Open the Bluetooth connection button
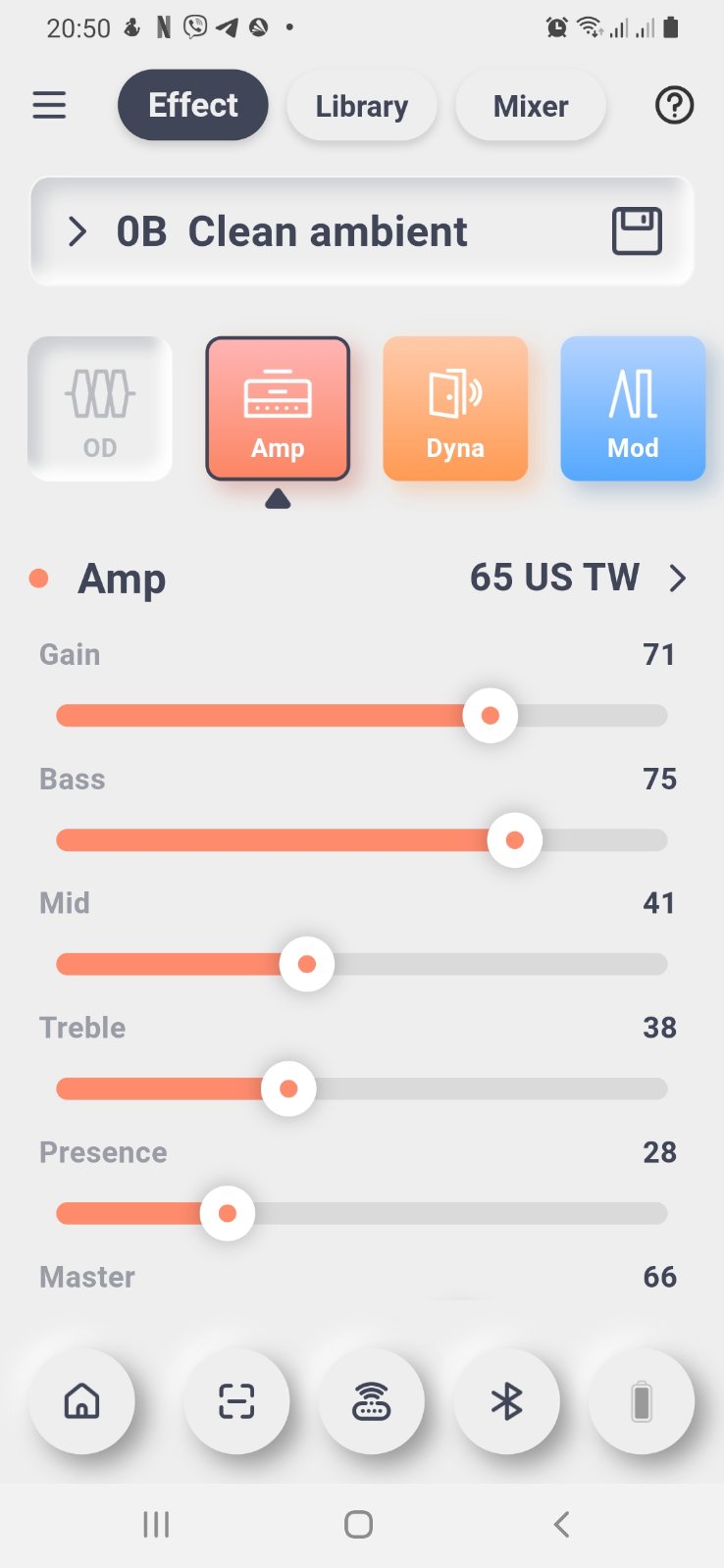Image resolution: width=724 pixels, height=1568 pixels. [x=506, y=1401]
